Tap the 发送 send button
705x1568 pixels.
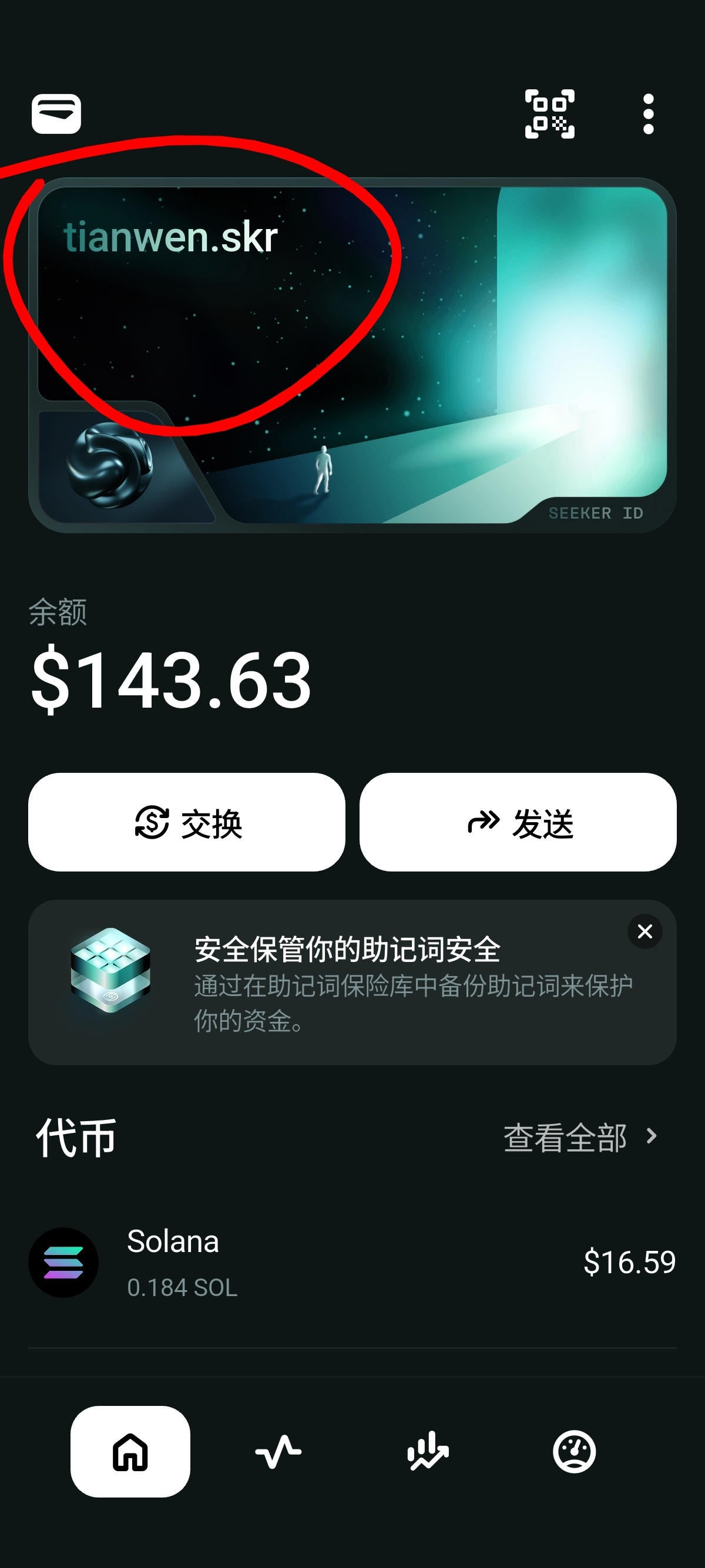(518, 822)
